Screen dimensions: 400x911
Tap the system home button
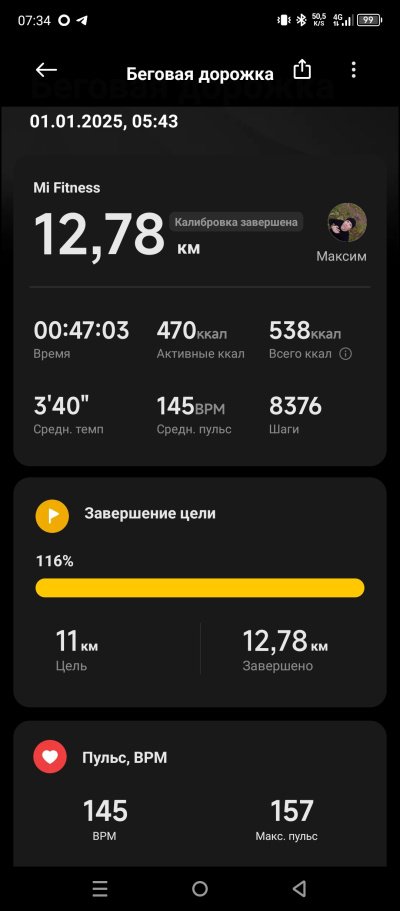pos(200,888)
